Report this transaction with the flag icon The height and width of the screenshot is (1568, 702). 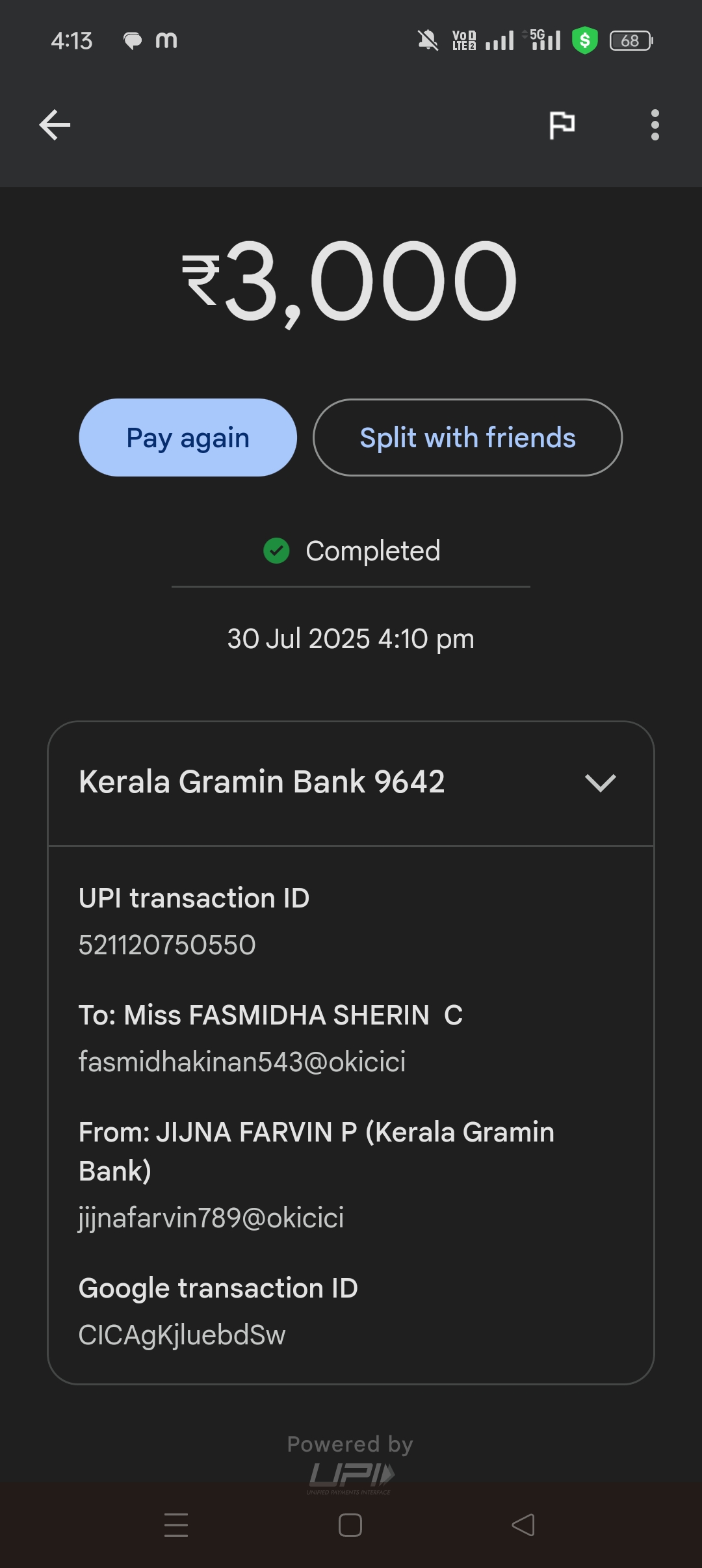[562, 125]
